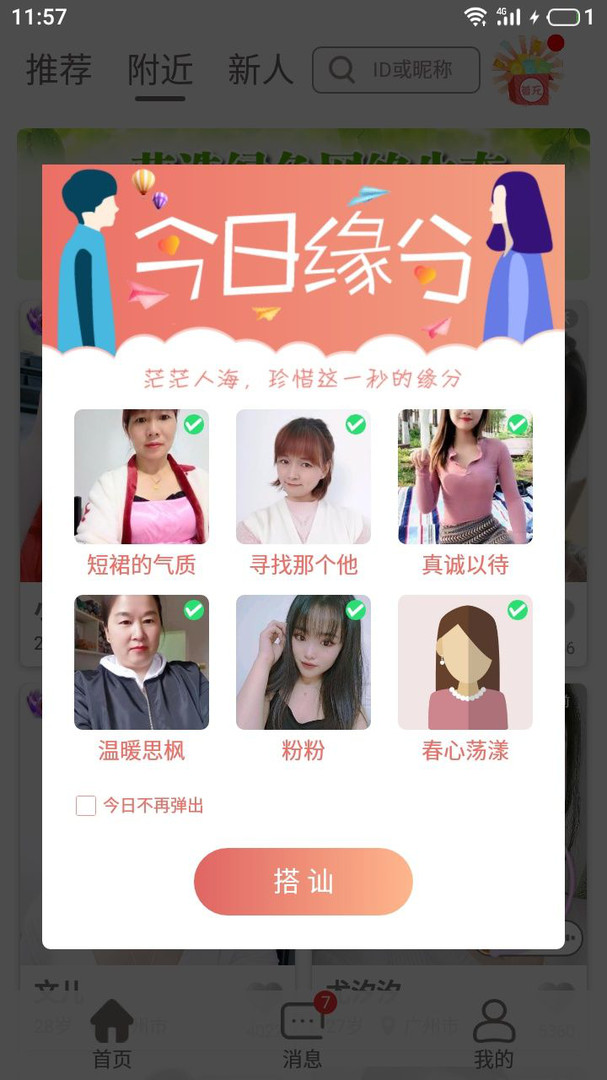Uncheck the profile 真诚以待
Viewport: 607px width, 1080px height.
tap(517, 425)
